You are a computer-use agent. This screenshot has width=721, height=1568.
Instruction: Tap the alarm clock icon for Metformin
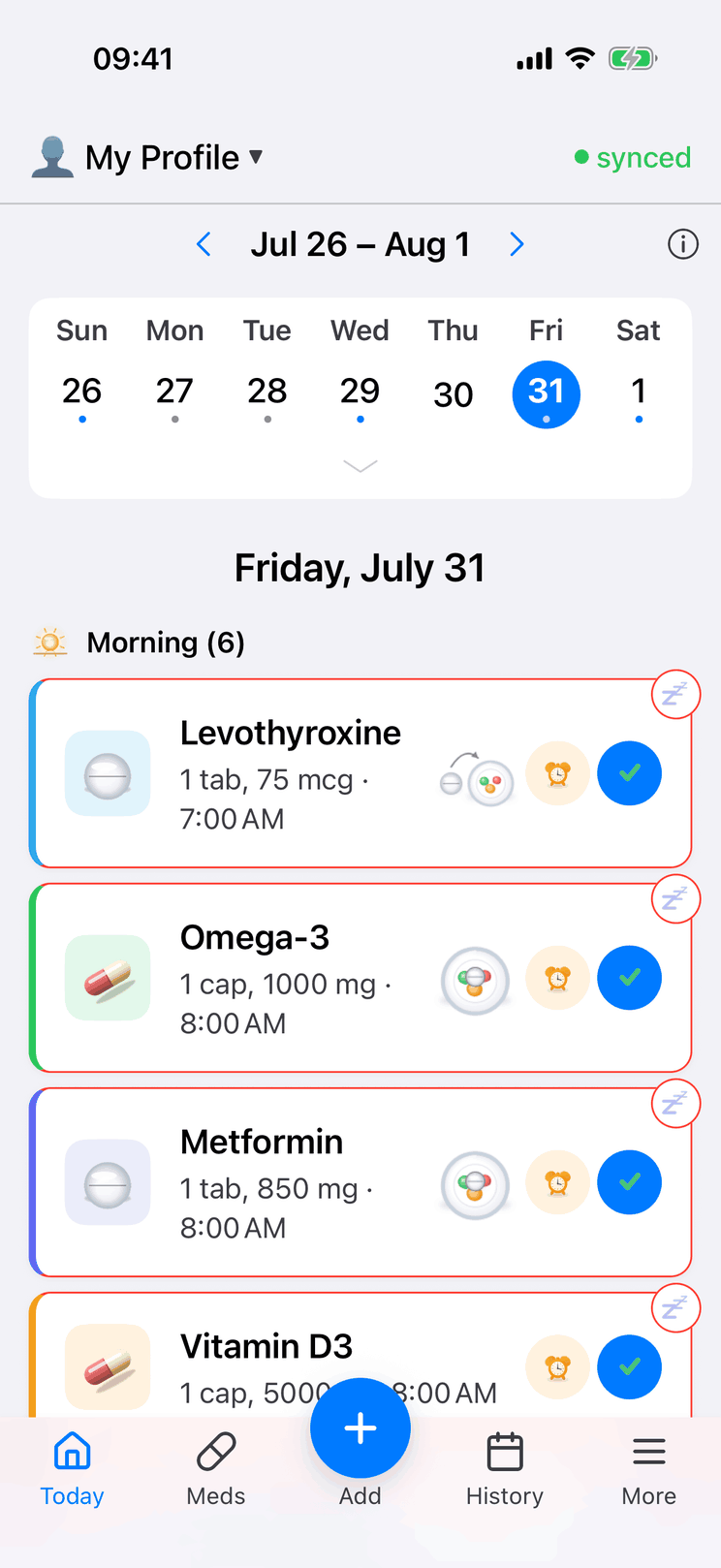pos(558,1182)
